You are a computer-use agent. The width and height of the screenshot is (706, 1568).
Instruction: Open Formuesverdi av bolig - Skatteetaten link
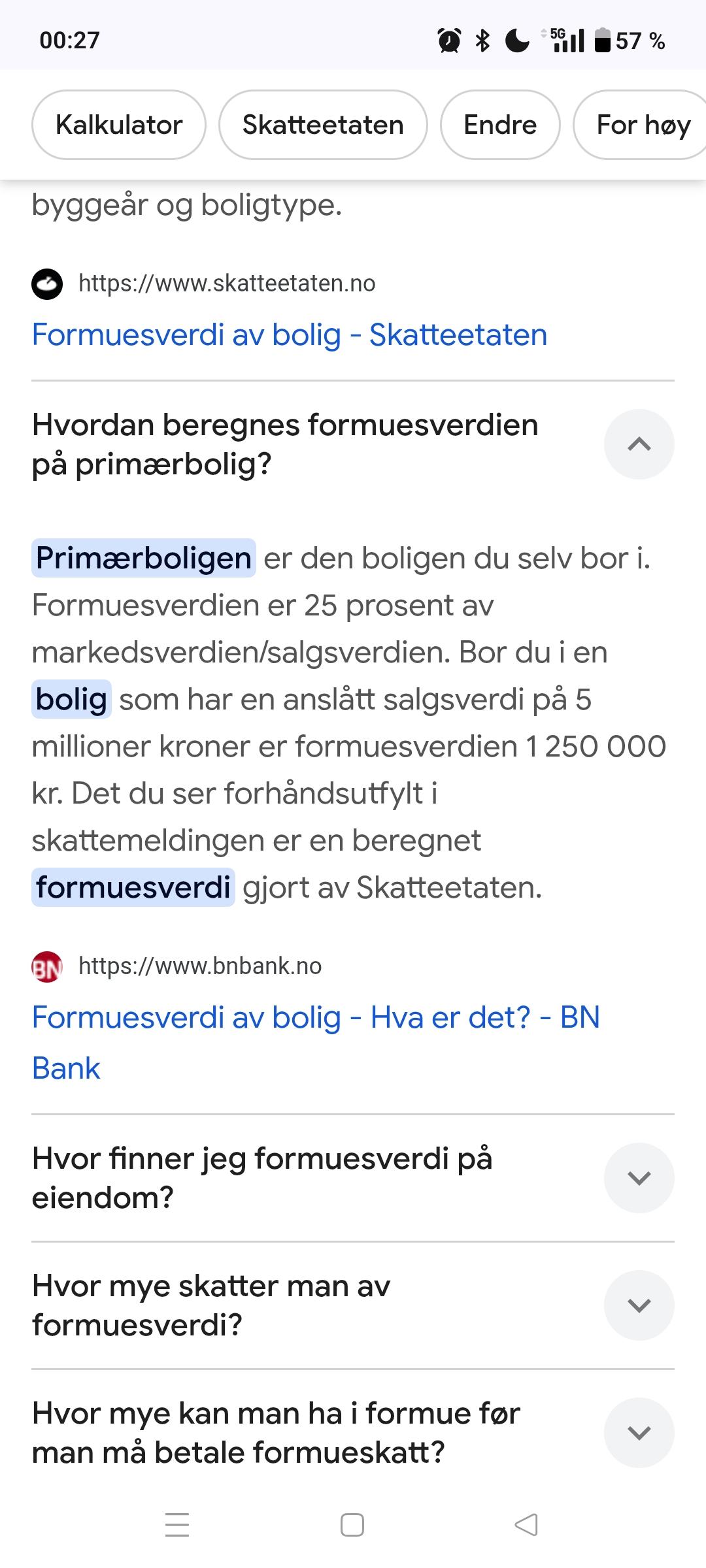point(290,335)
